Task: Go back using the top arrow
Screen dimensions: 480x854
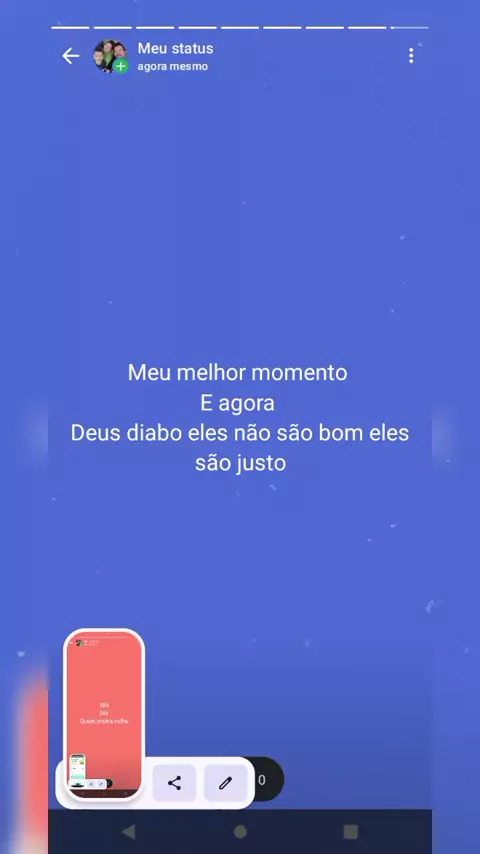Action: point(70,56)
